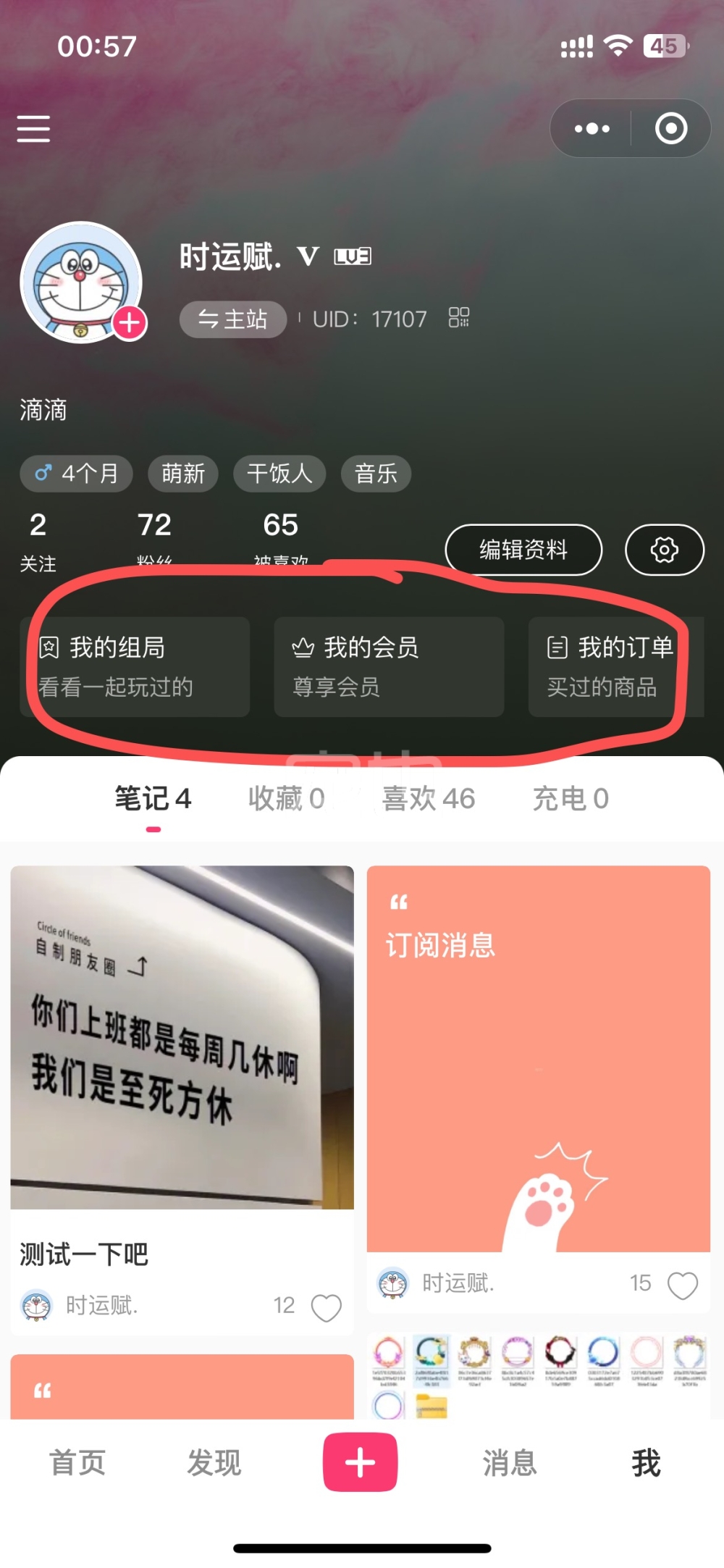Switch to the 收藏 tab
Screen dimensions: 724x1568
pos(286,799)
